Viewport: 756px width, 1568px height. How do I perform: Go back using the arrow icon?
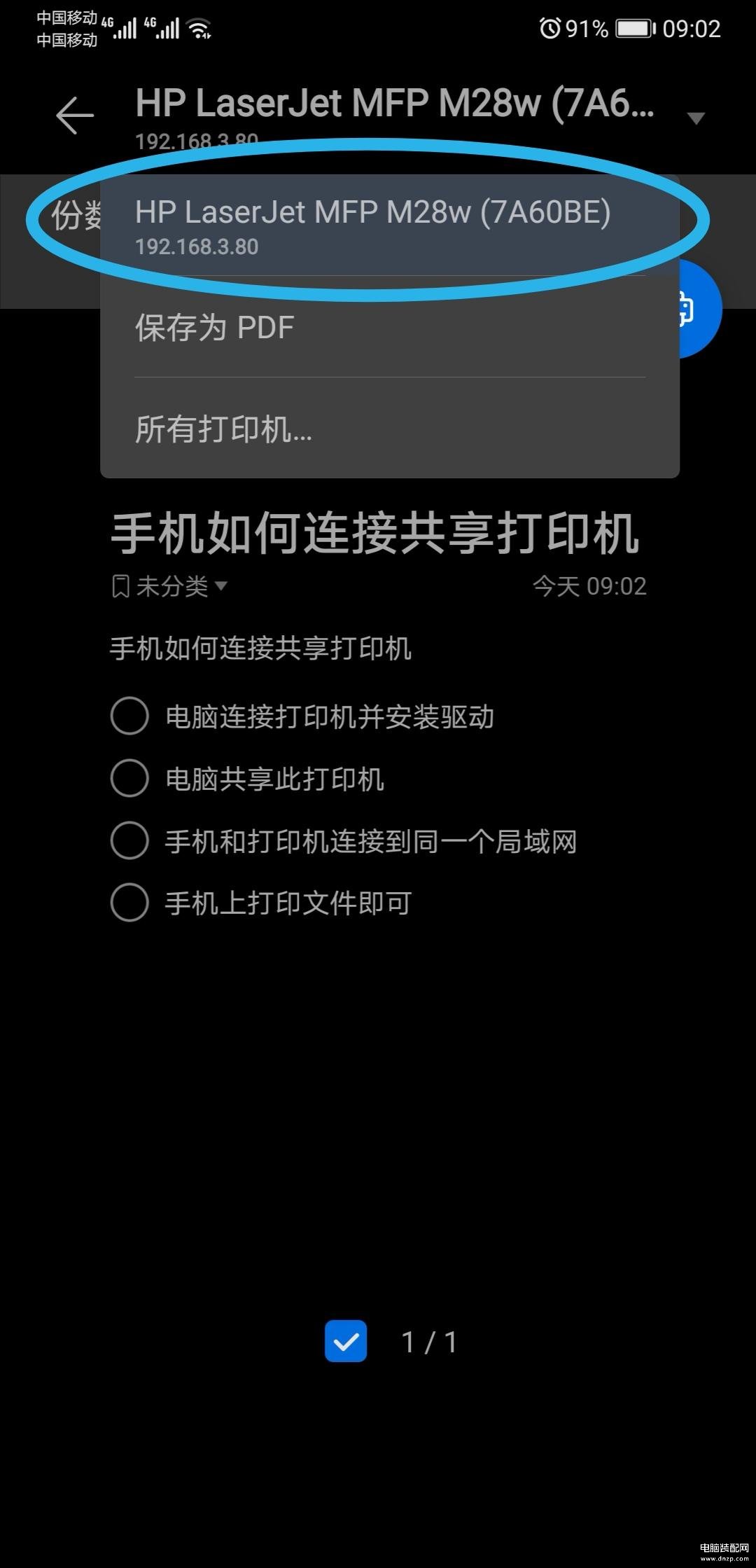coord(75,115)
